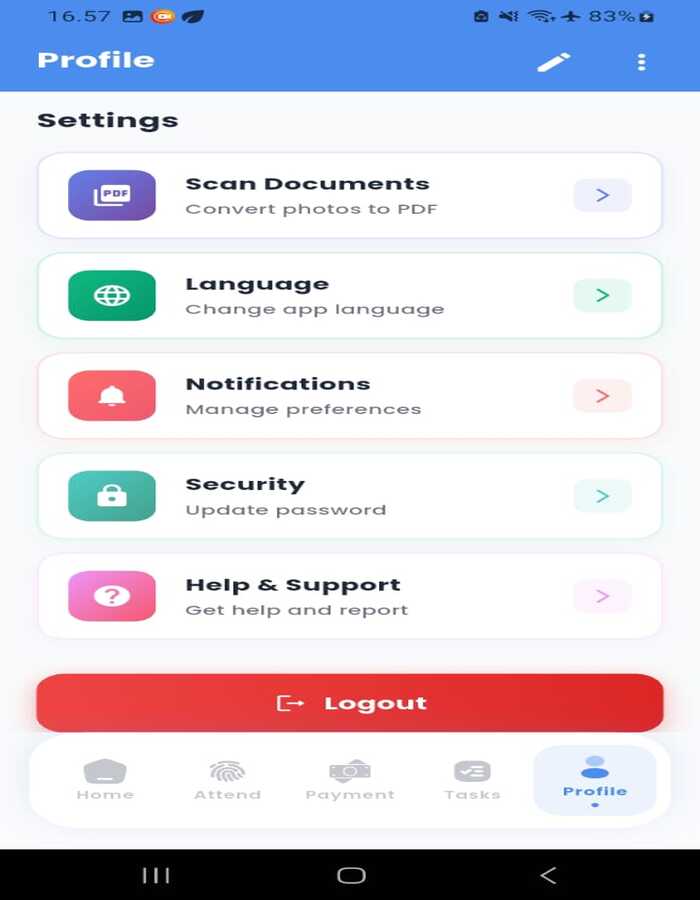Screen dimensions: 700x900
Task: Switch to the Home tab
Action: click(x=105, y=780)
